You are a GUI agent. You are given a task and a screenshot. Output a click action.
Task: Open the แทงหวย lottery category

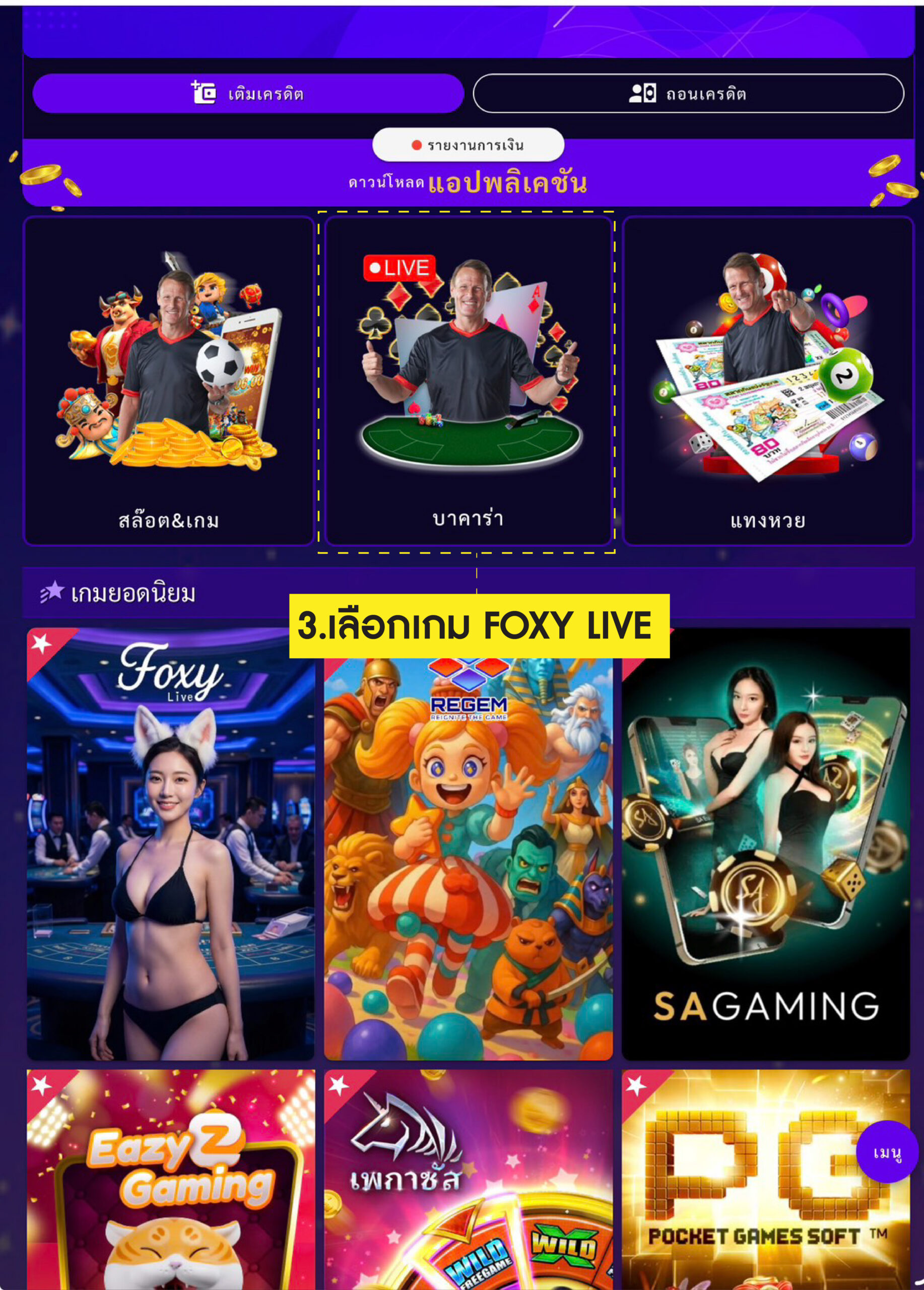click(x=768, y=380)
